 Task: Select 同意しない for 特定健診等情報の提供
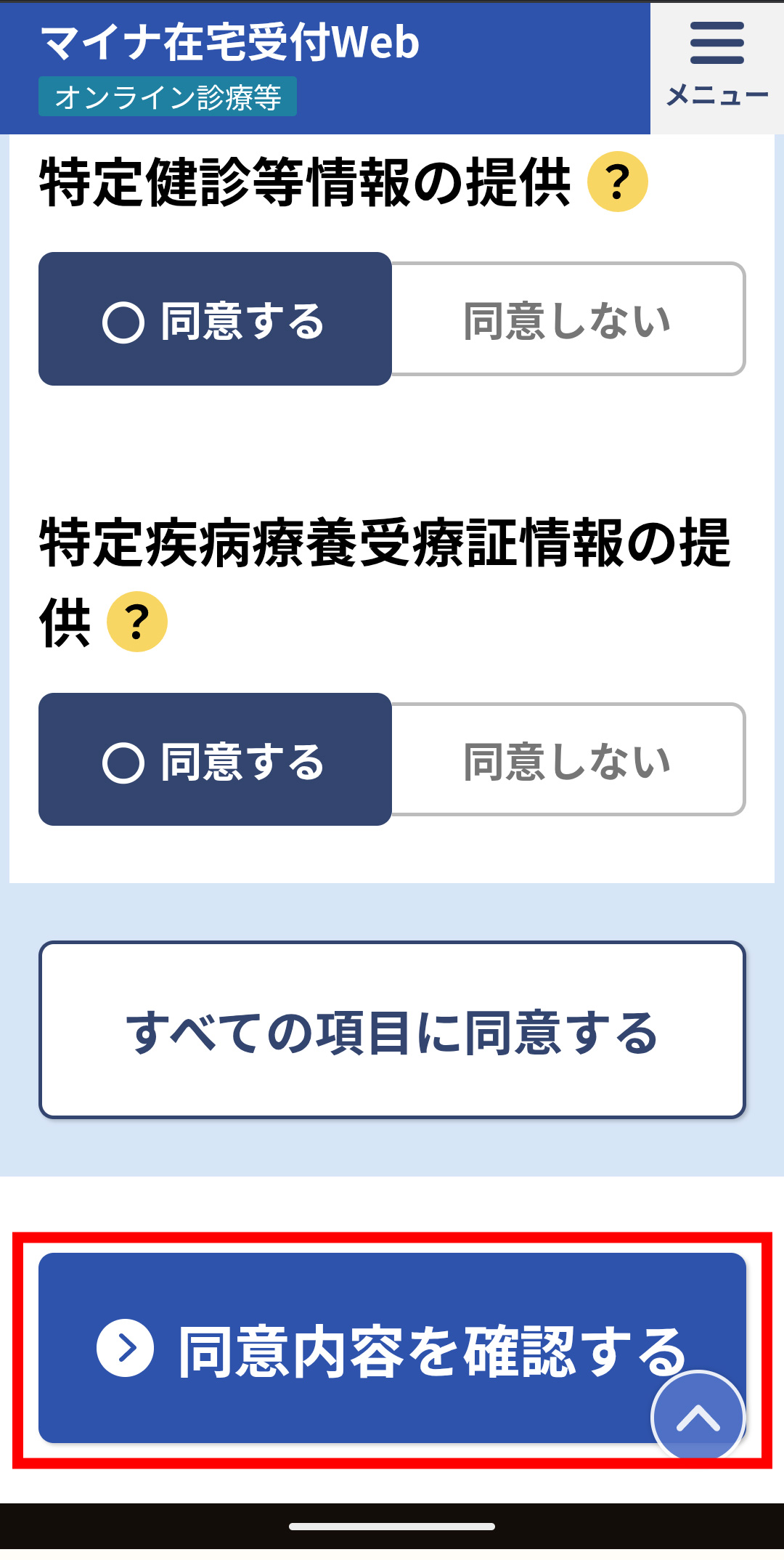coord(568,318)
